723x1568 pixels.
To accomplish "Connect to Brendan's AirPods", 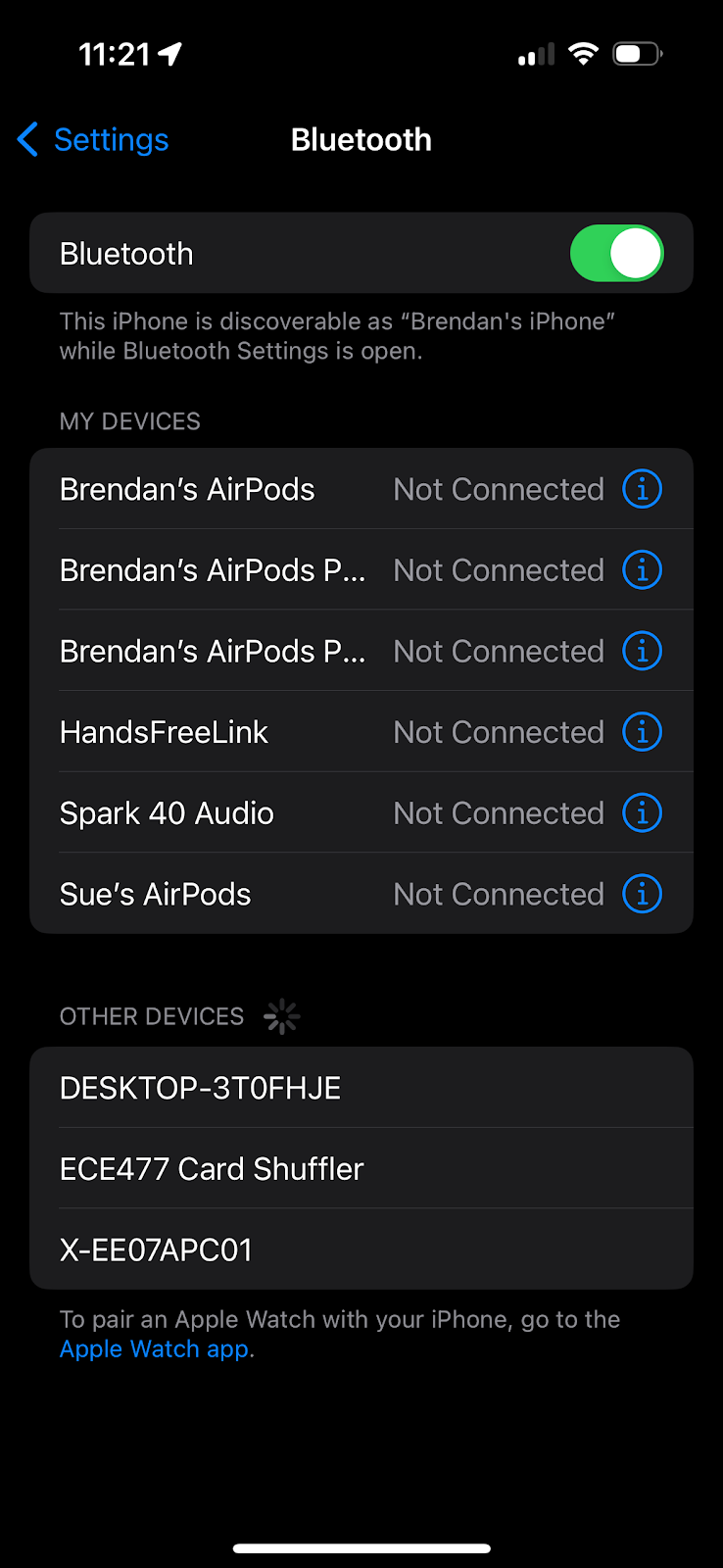I will (x=187, y=489).
